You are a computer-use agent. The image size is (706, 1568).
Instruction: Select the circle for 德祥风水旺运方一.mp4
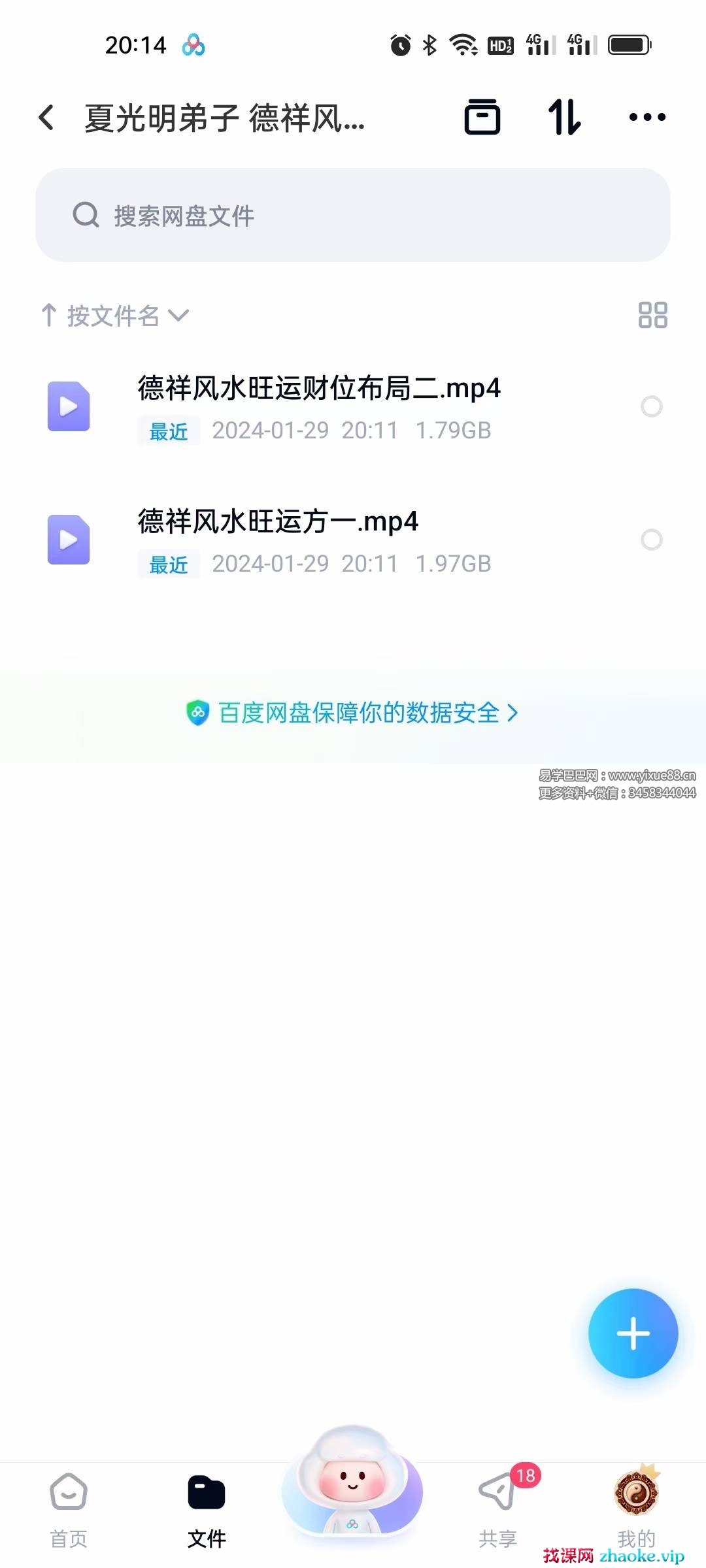651,540
